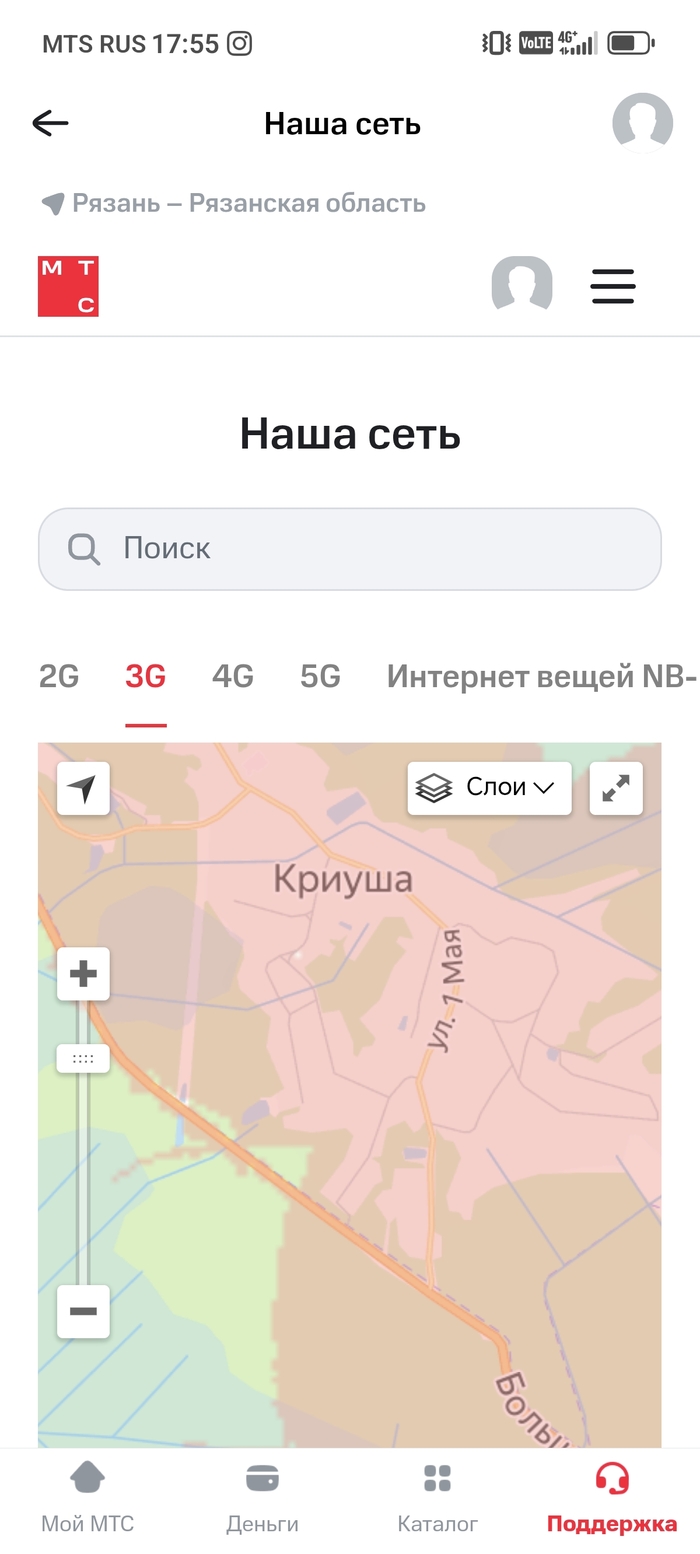Screen dimensions: 700x1554
Task: Expand the map to fullscreen
Action: [x=616, y=789]
